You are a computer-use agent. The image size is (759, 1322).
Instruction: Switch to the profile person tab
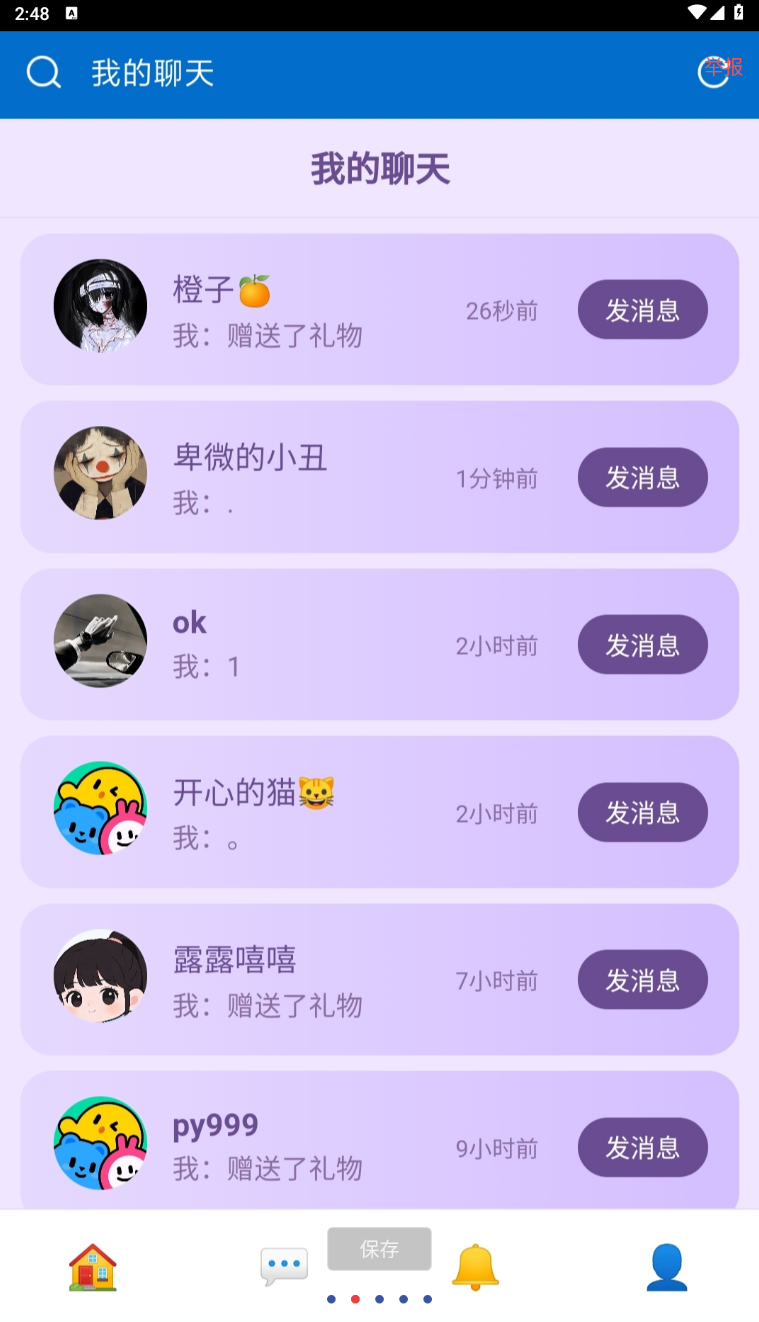(x=666, y=1267)
